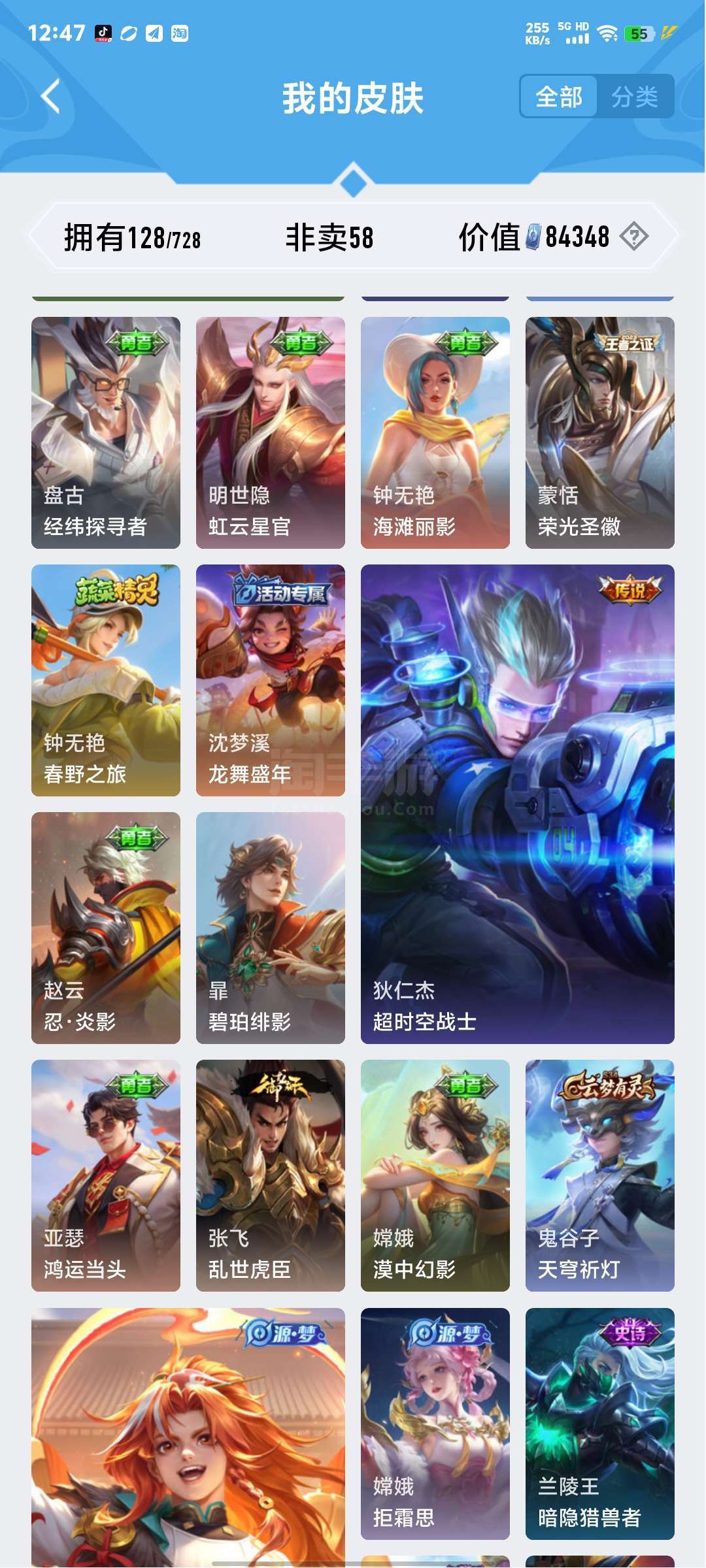The height and width of the screenshot is (1568, 706).
Task: Open 盘古 经纬探寻者 skin card
Action: coord(106,433)
